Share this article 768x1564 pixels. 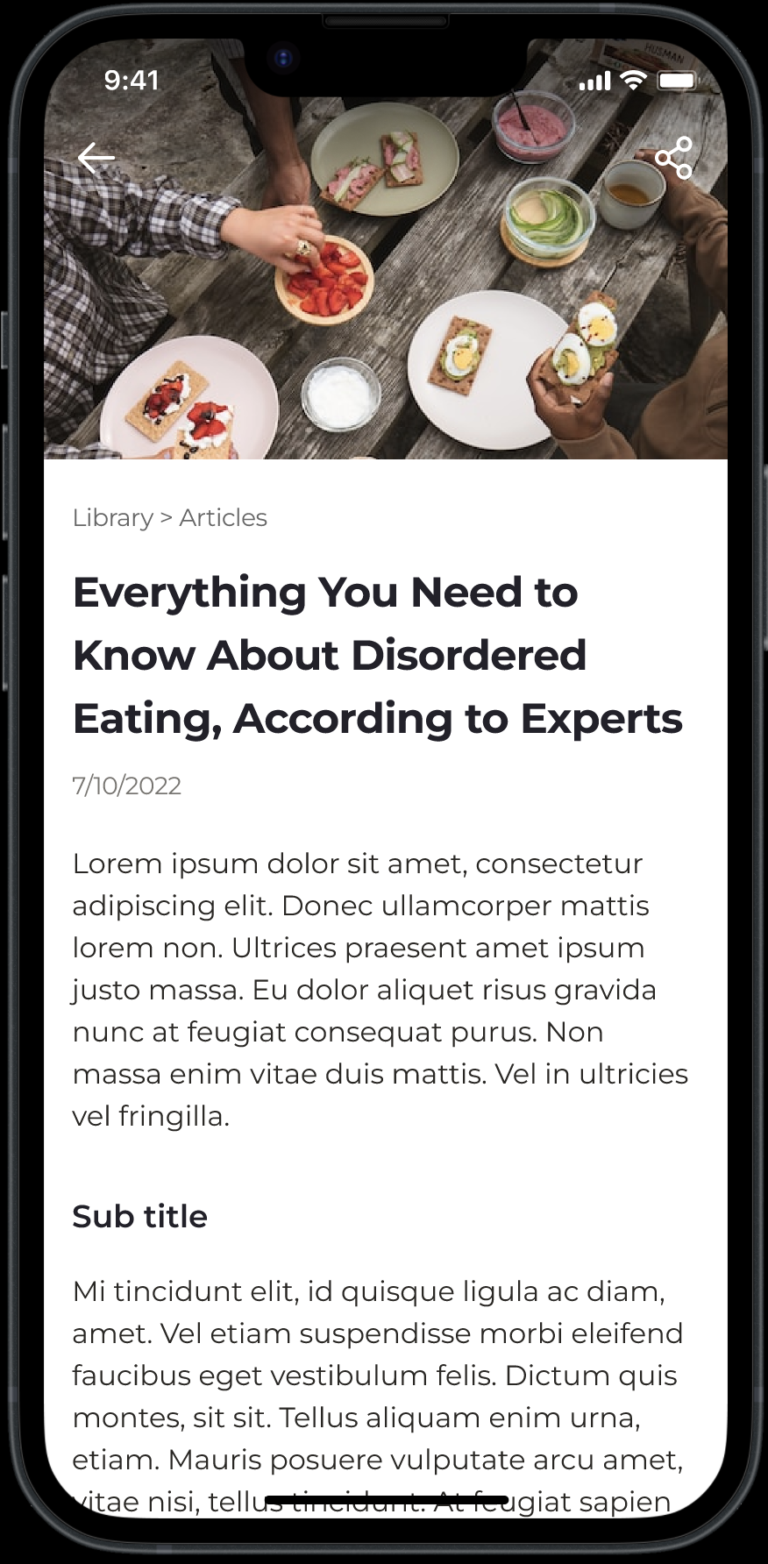(x=674, y=158)
